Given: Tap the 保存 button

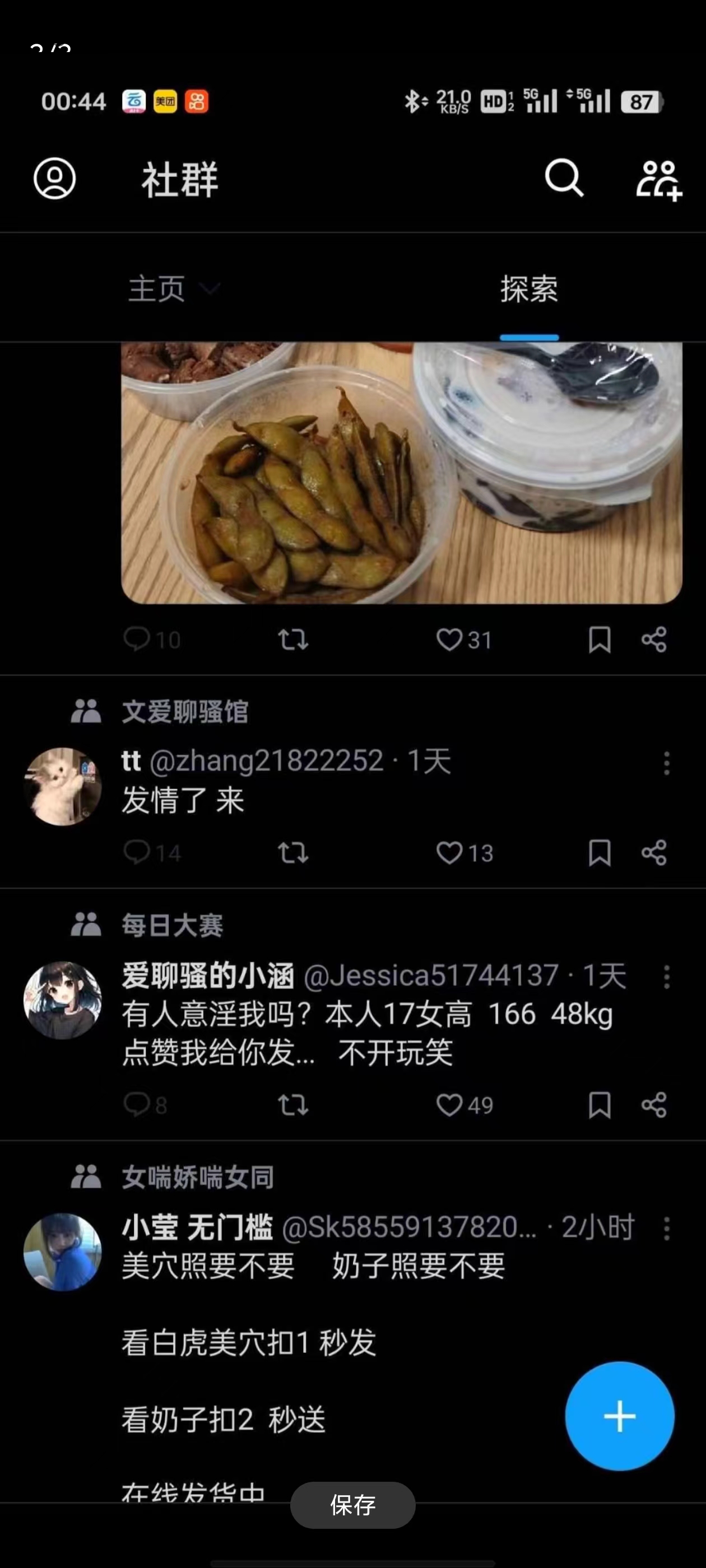Looking at the screenshot, I should pyautogui.click(x=352, y=1505).
